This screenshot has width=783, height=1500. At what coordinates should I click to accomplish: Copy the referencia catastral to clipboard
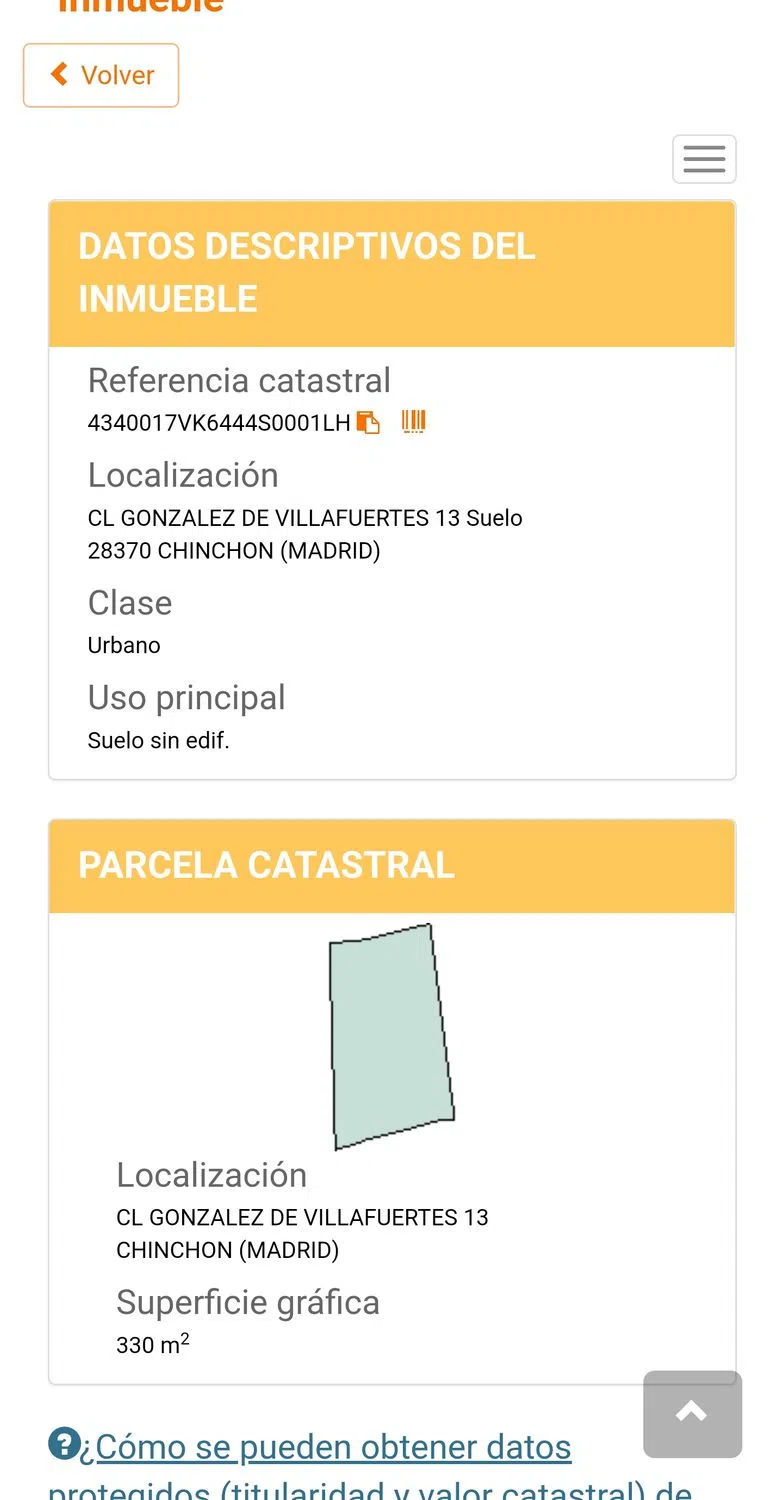coord(369,423)
